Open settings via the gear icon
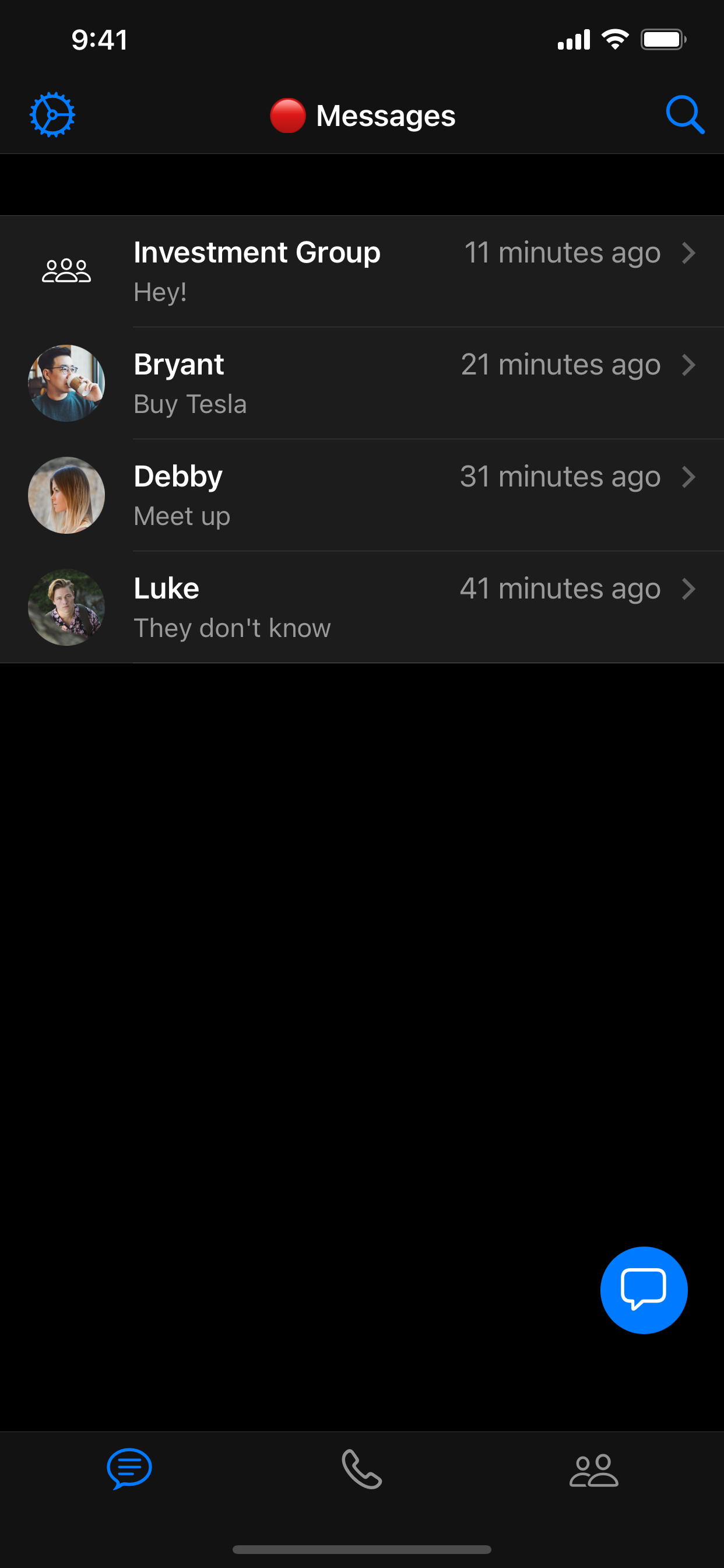724x1568 pixels. [52, 114]
